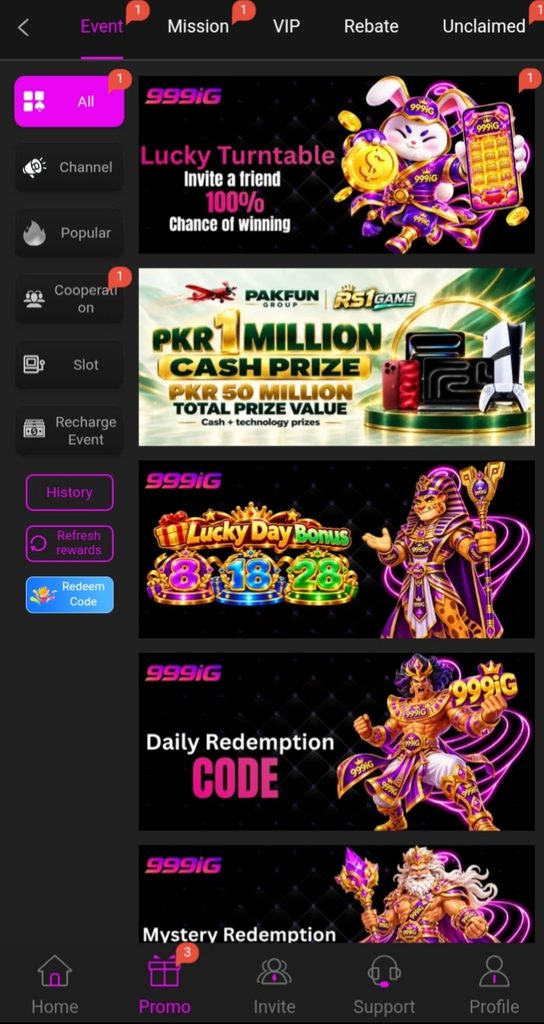The image size is (544, 1024).
Task: Switch to the Invite tab
Action: pyautogui.click(x=274, y=985)
